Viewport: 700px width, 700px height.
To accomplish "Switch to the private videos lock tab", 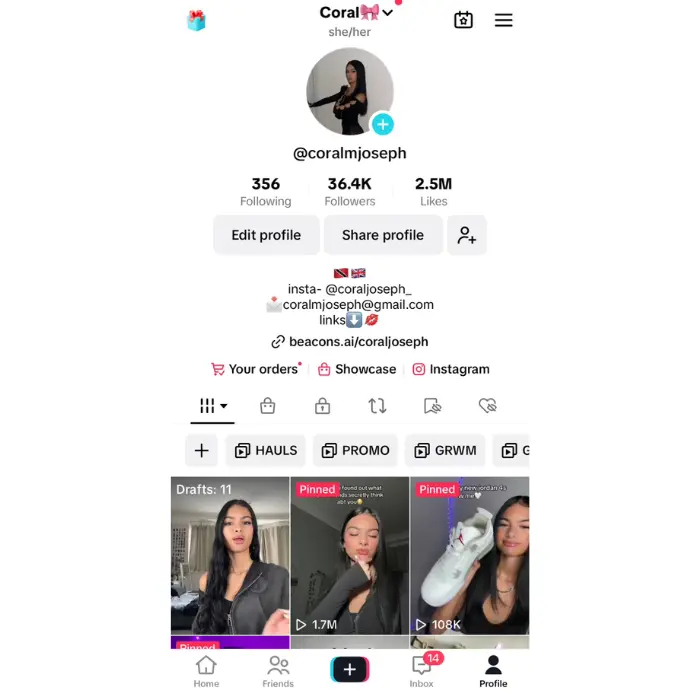I will point(322,406).
